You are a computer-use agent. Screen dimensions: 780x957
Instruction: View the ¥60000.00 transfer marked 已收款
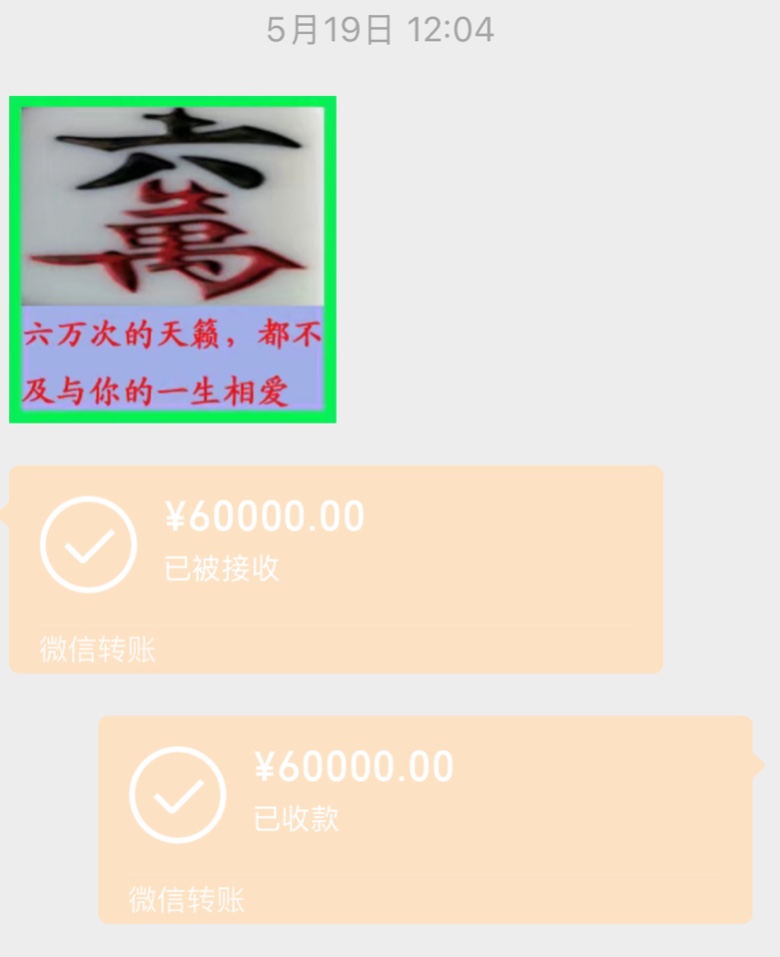[x=425, y=818]
